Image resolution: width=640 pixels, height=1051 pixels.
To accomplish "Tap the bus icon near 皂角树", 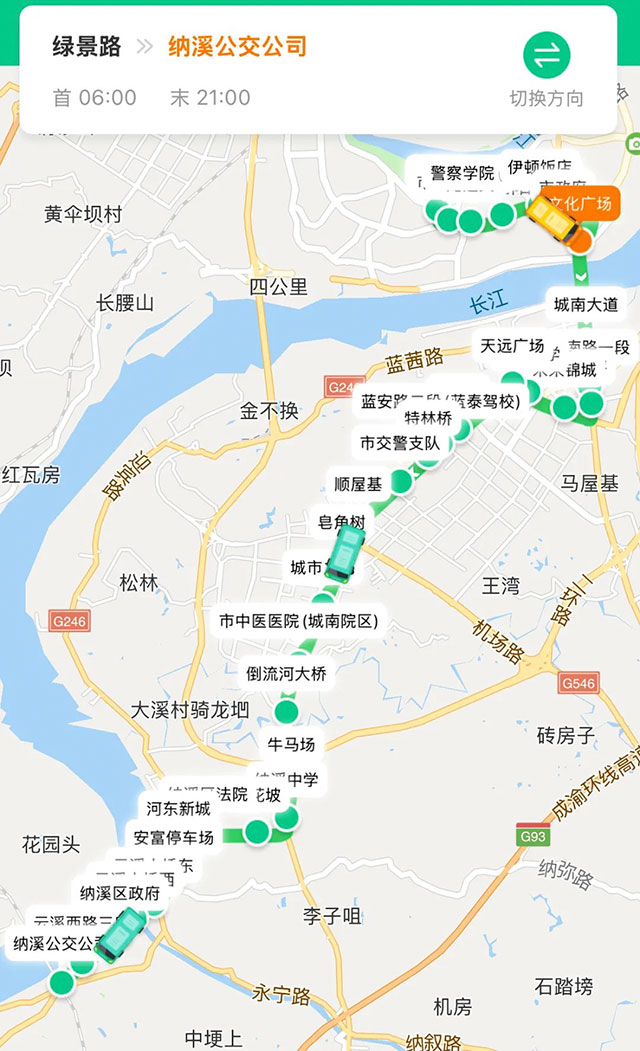I will (345, 553).
